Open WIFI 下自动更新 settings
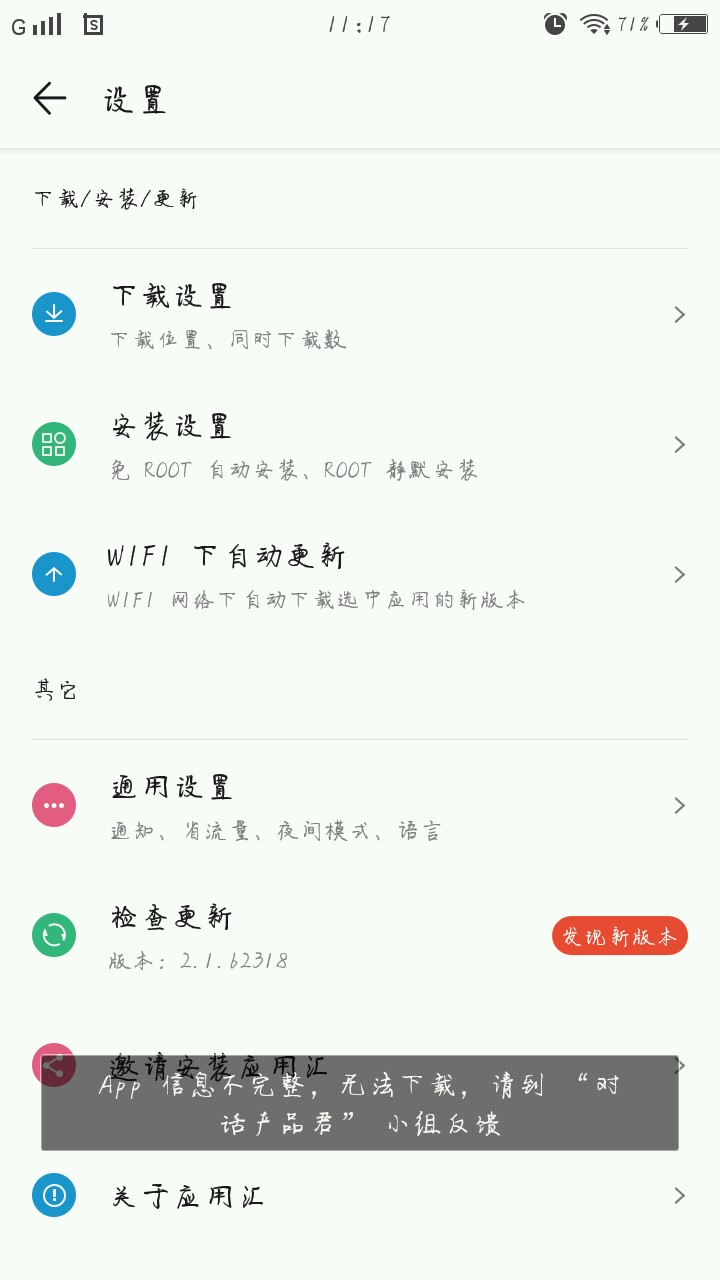This screenshot has width=720, height=1280. 360,575
